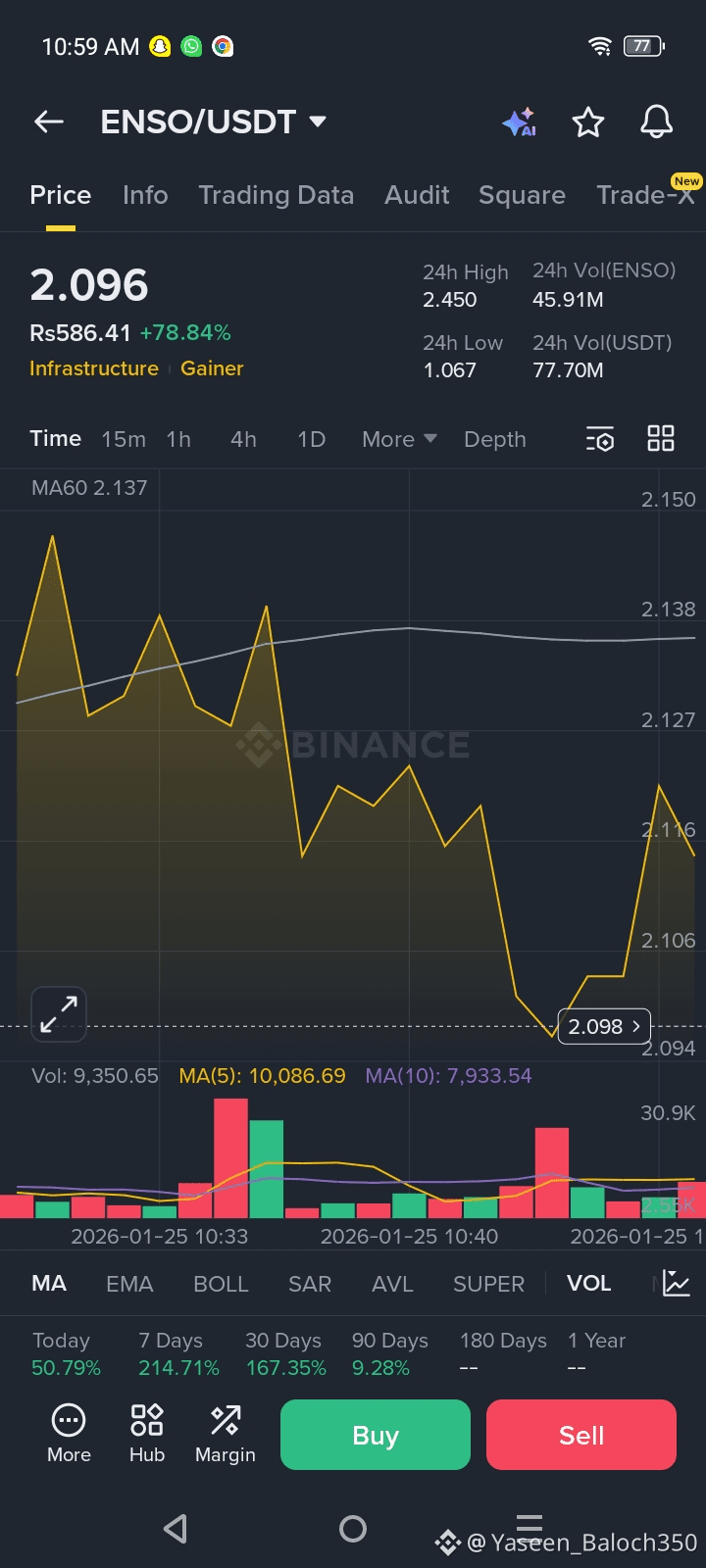
Task: Switch to the Info tab
Action: [145, 195]
